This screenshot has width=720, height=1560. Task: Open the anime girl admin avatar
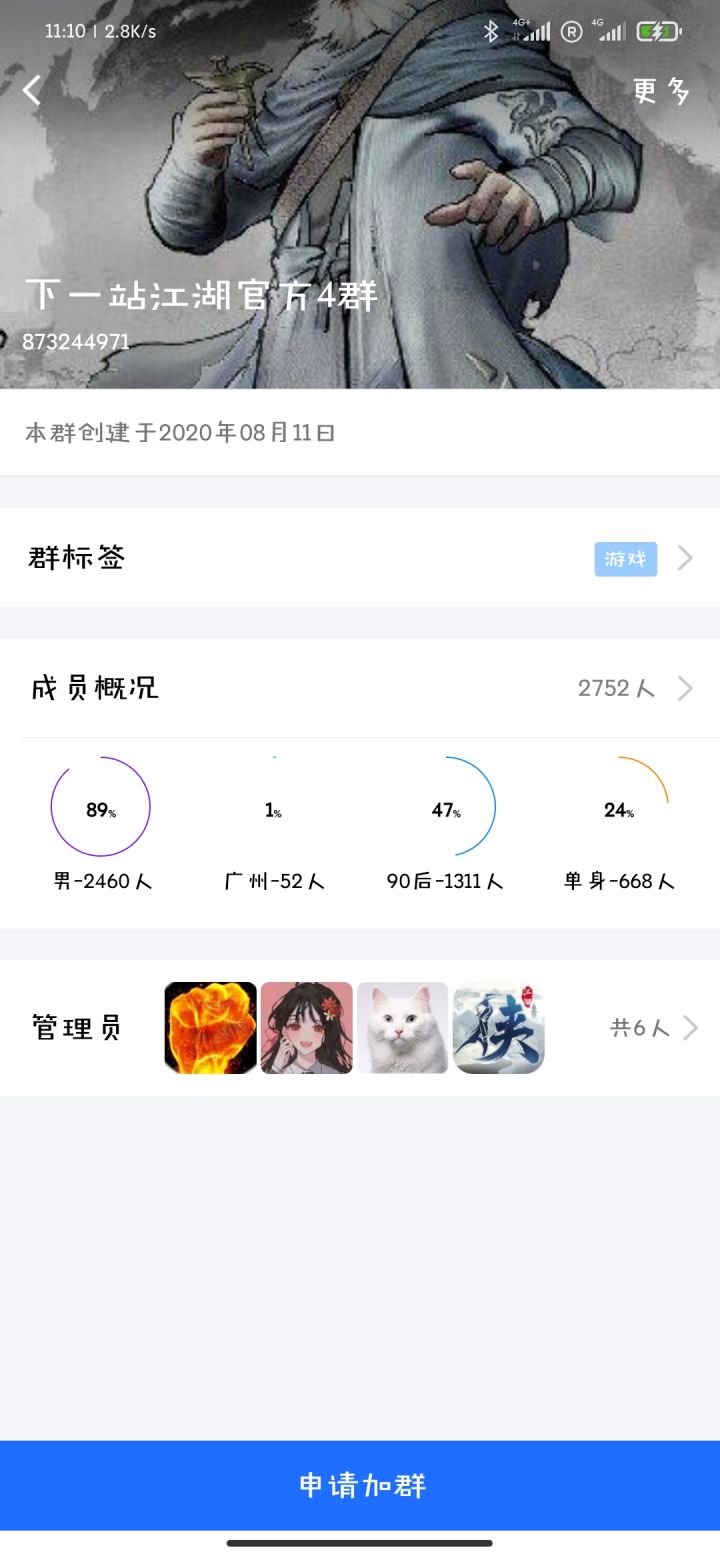click(x=306, y=1028)
